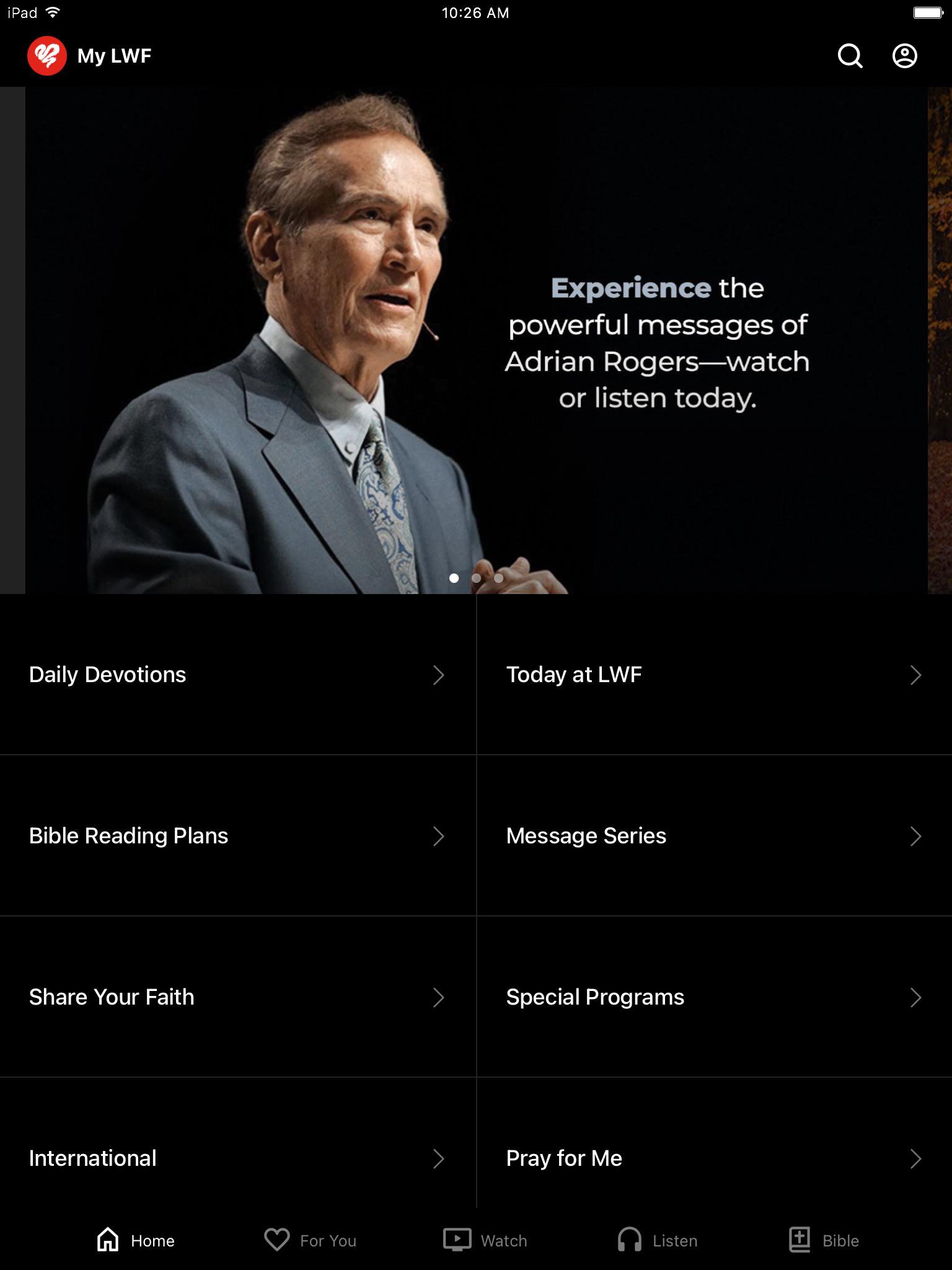Viewport: 952px width, 1270px height.
Task: Select the Home tab
Action: (136, 1240)
